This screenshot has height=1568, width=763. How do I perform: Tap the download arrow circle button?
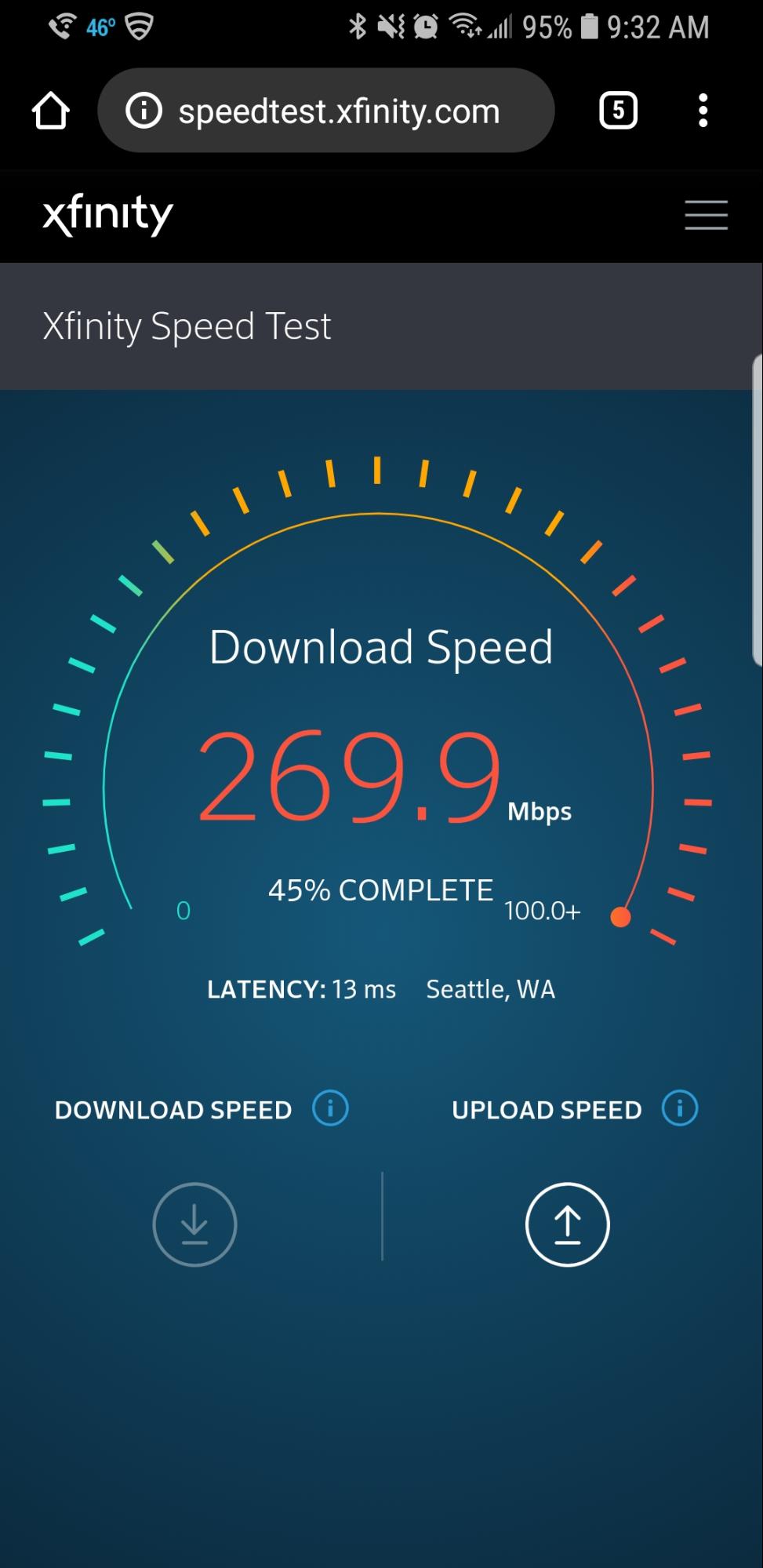click(194, 1224)
